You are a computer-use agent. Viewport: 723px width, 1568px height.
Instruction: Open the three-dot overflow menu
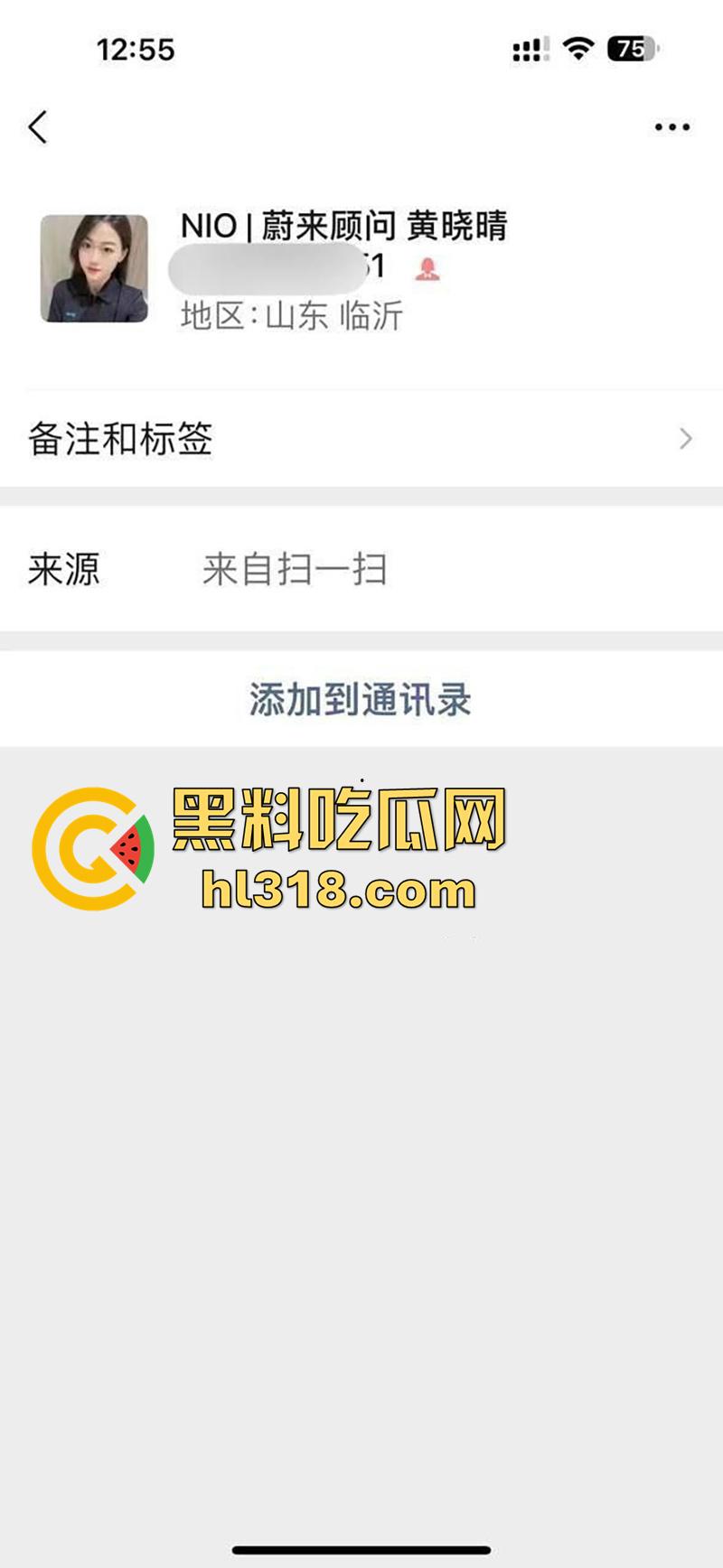[671, 127]
